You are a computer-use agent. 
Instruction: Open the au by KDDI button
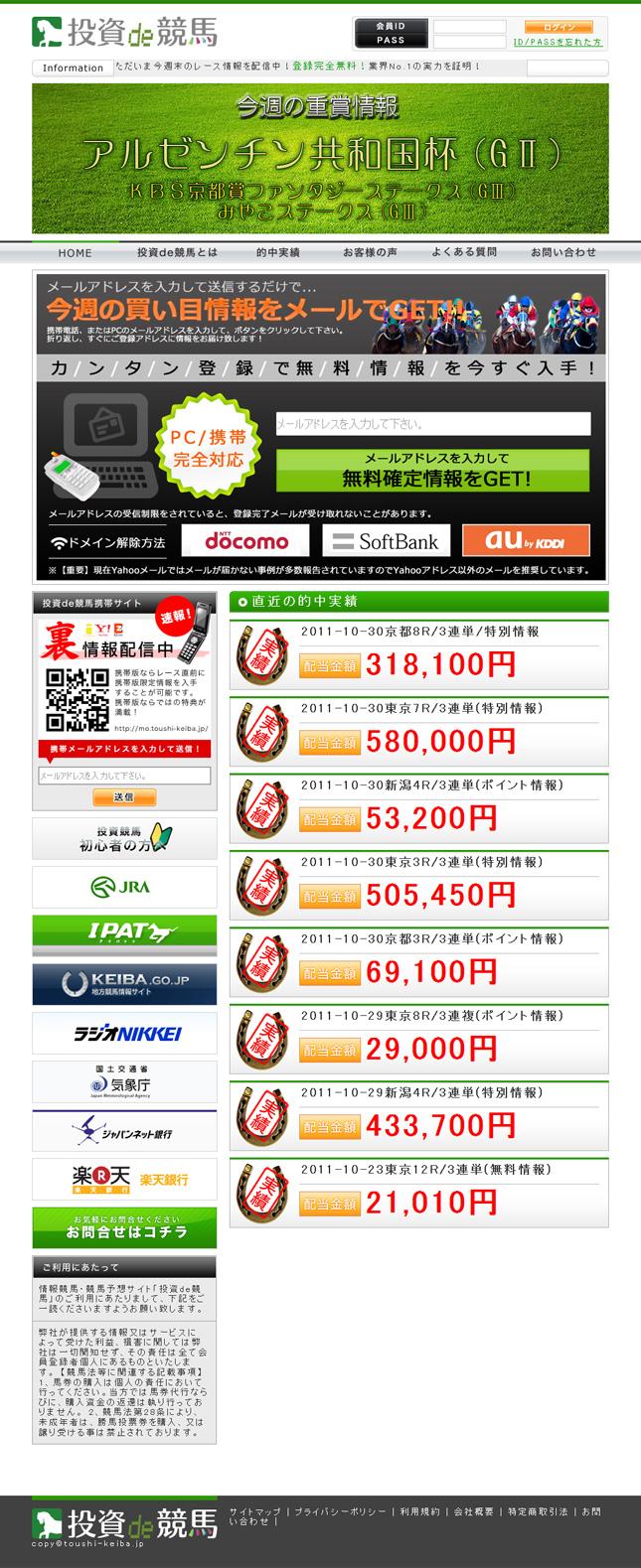[x=525, y=541]
